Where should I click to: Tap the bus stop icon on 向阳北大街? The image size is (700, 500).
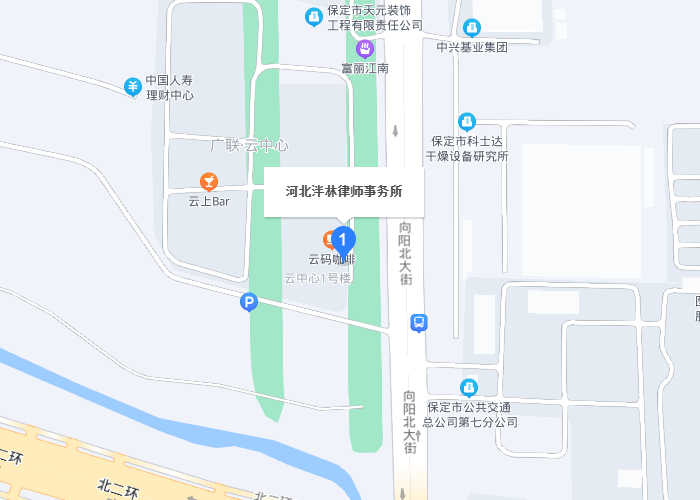(419, 323)
